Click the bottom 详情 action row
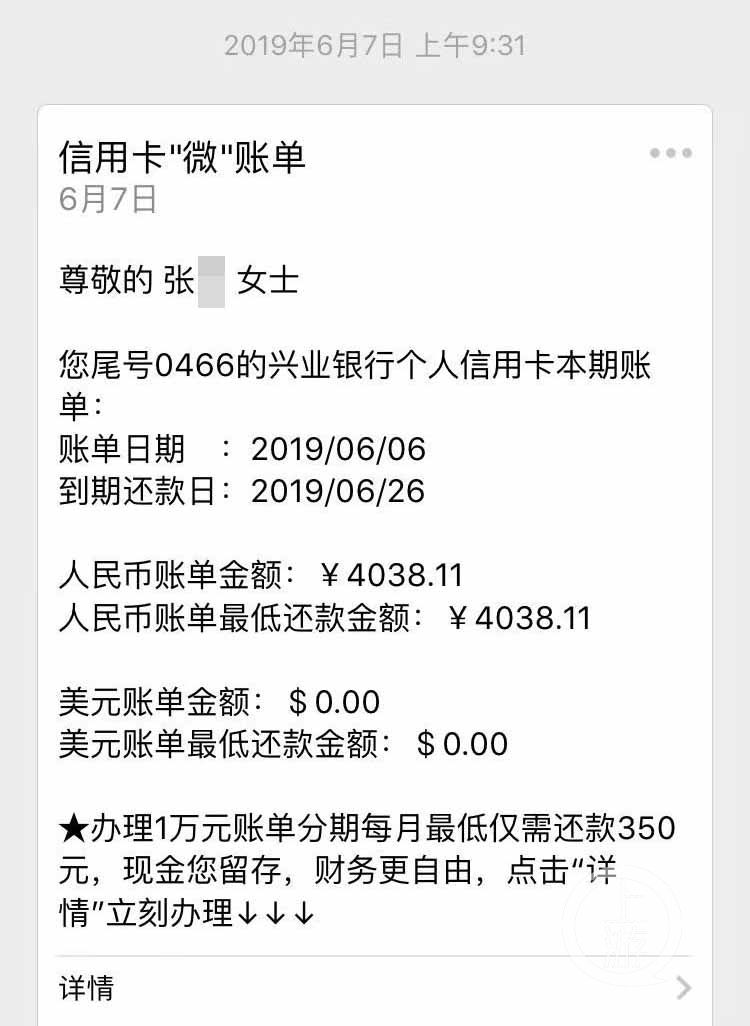Screen dimensions: 750x1026 click(375, 989)
